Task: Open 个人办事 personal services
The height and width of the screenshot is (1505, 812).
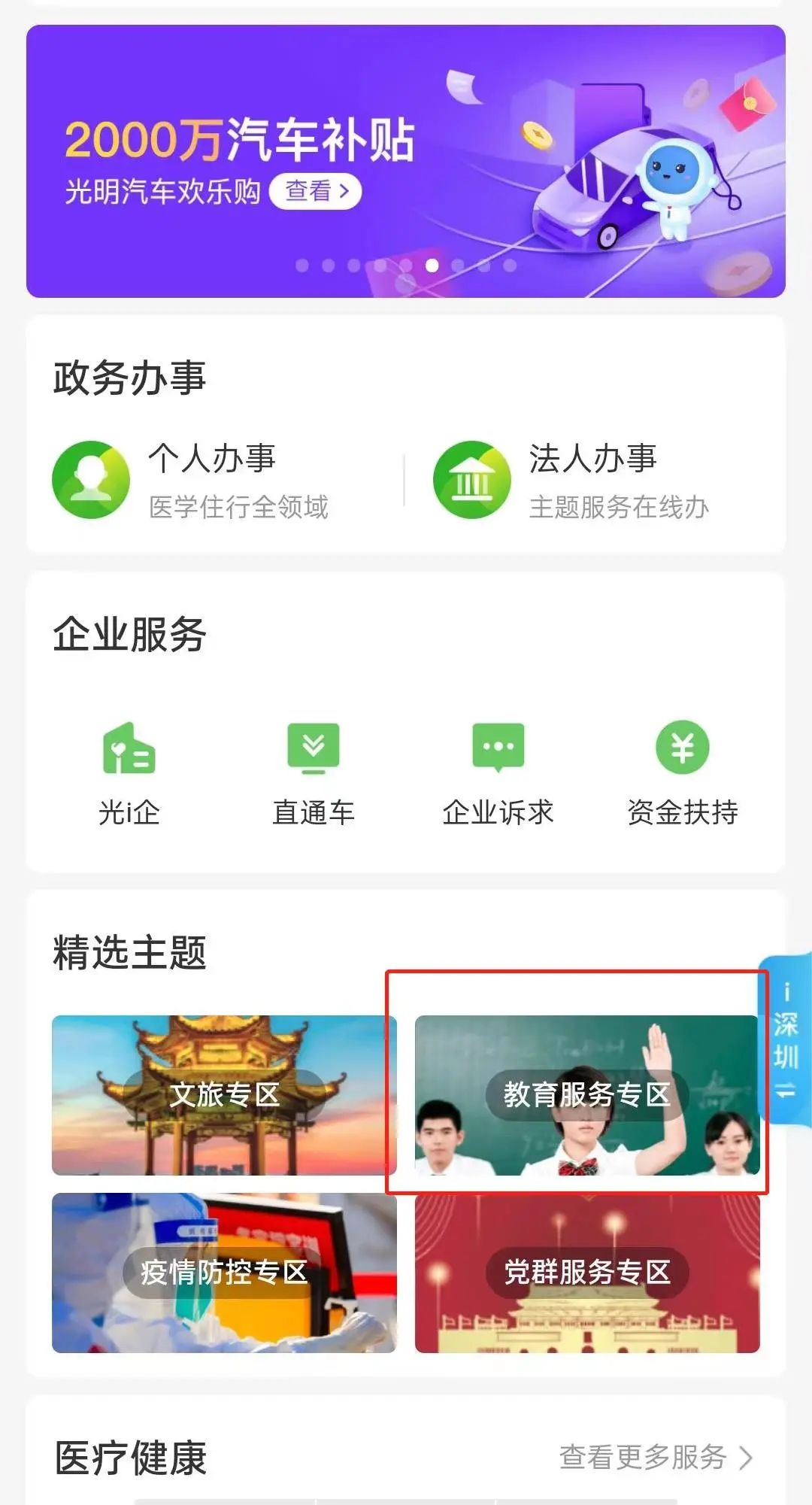Action: (x=211, y=480)
